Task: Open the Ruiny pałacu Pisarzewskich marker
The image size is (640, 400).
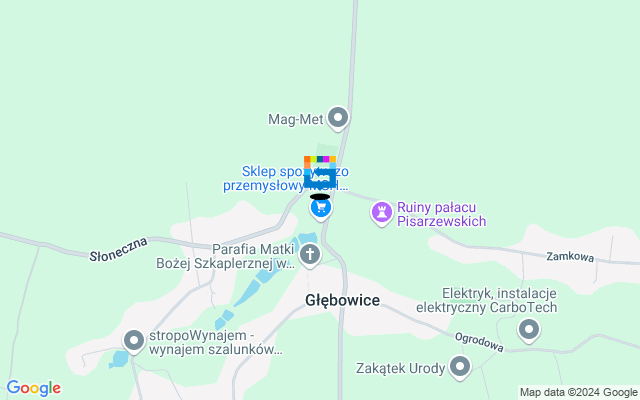Action: point(381,212)
